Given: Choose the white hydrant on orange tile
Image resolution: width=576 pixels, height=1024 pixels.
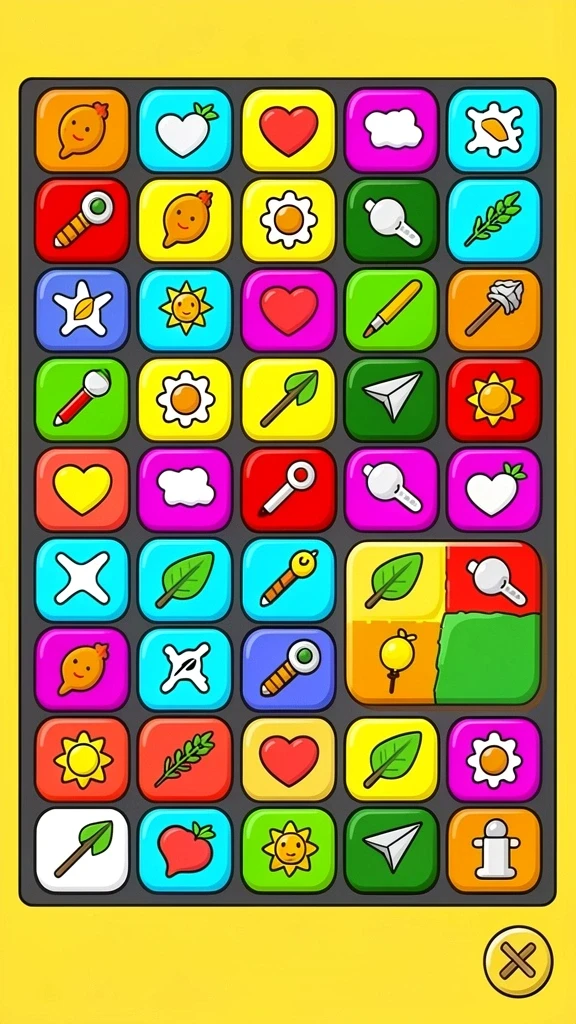Looking at the screenshot, I should click(494, 850).
